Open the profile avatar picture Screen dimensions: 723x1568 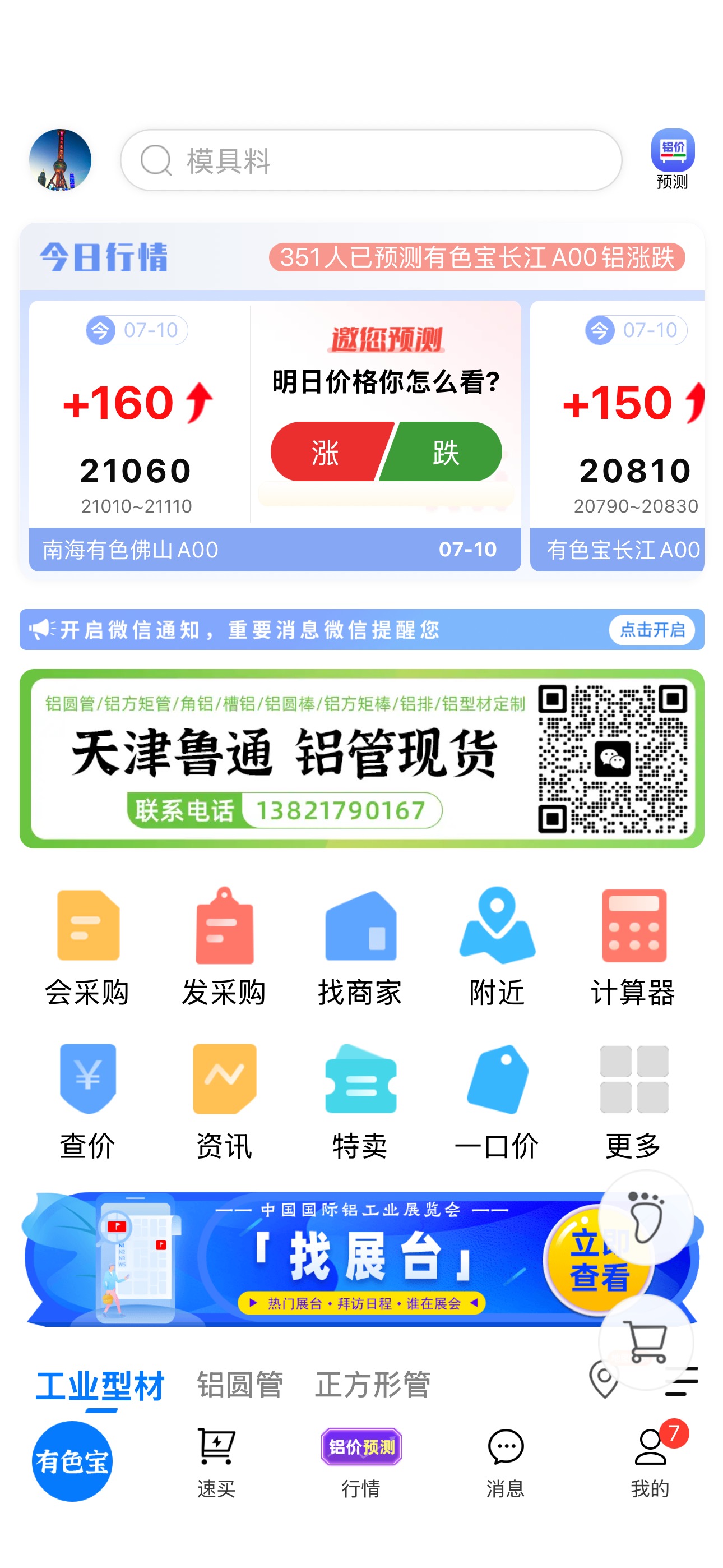[61, 160]
